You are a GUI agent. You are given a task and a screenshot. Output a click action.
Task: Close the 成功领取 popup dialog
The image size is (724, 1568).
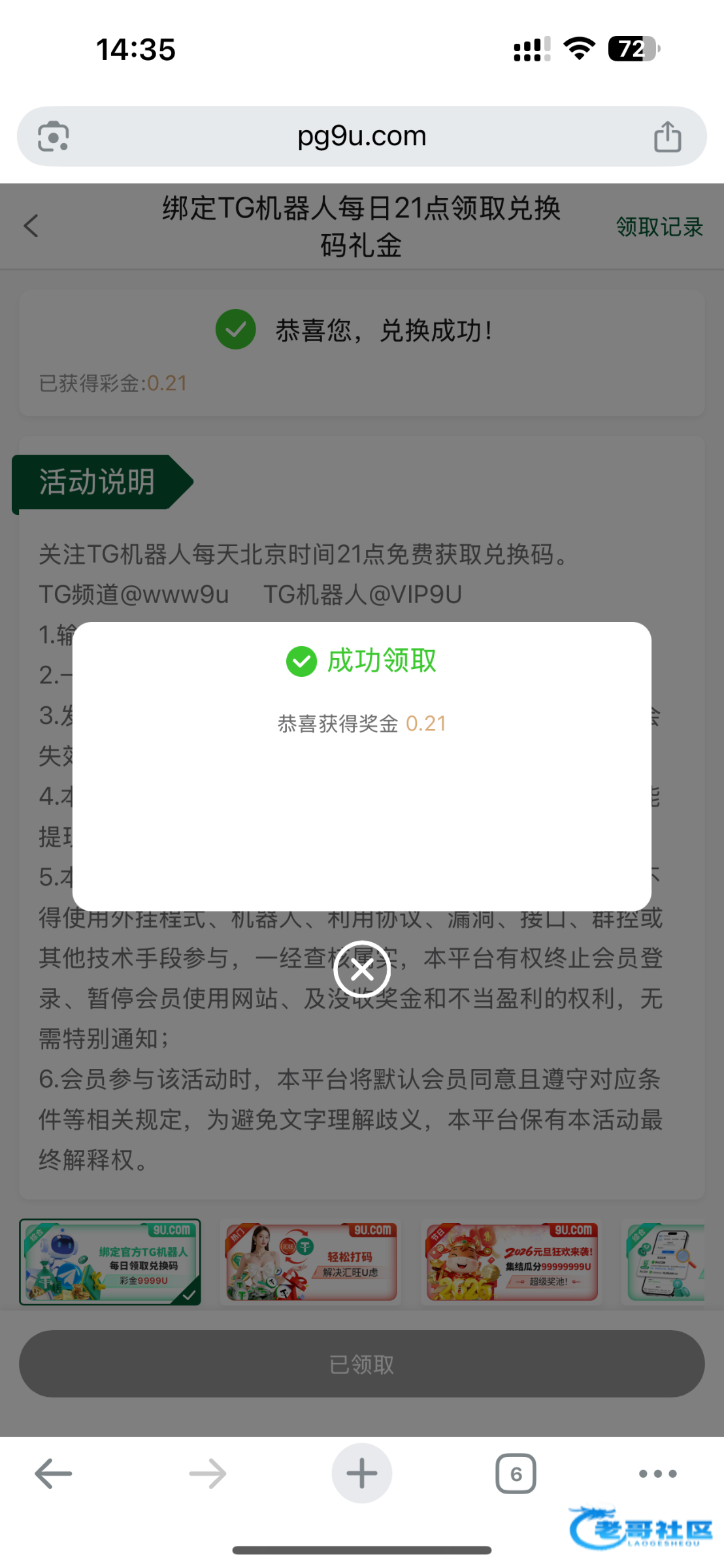tap(362, 970)
